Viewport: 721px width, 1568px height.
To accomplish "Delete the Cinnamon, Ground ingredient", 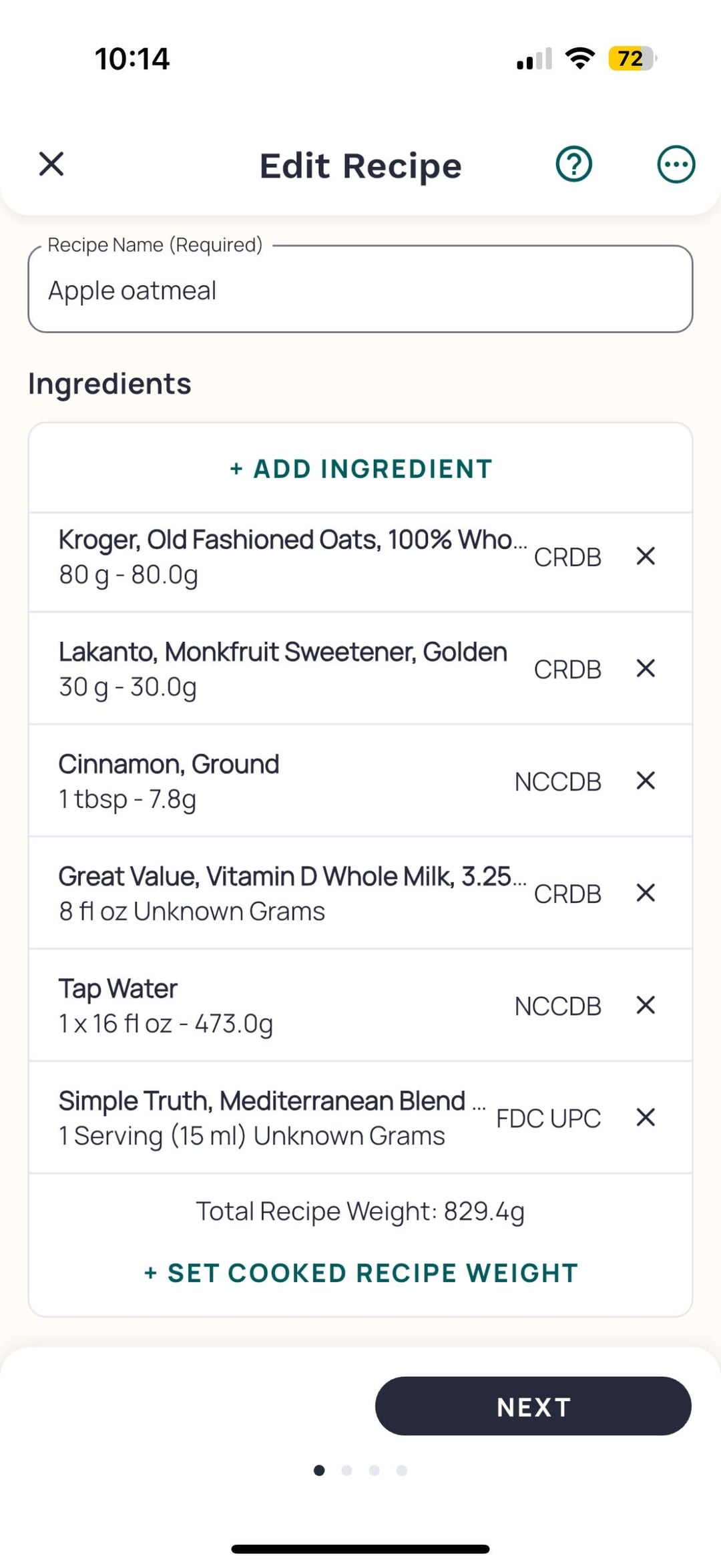I will (646, 781).
